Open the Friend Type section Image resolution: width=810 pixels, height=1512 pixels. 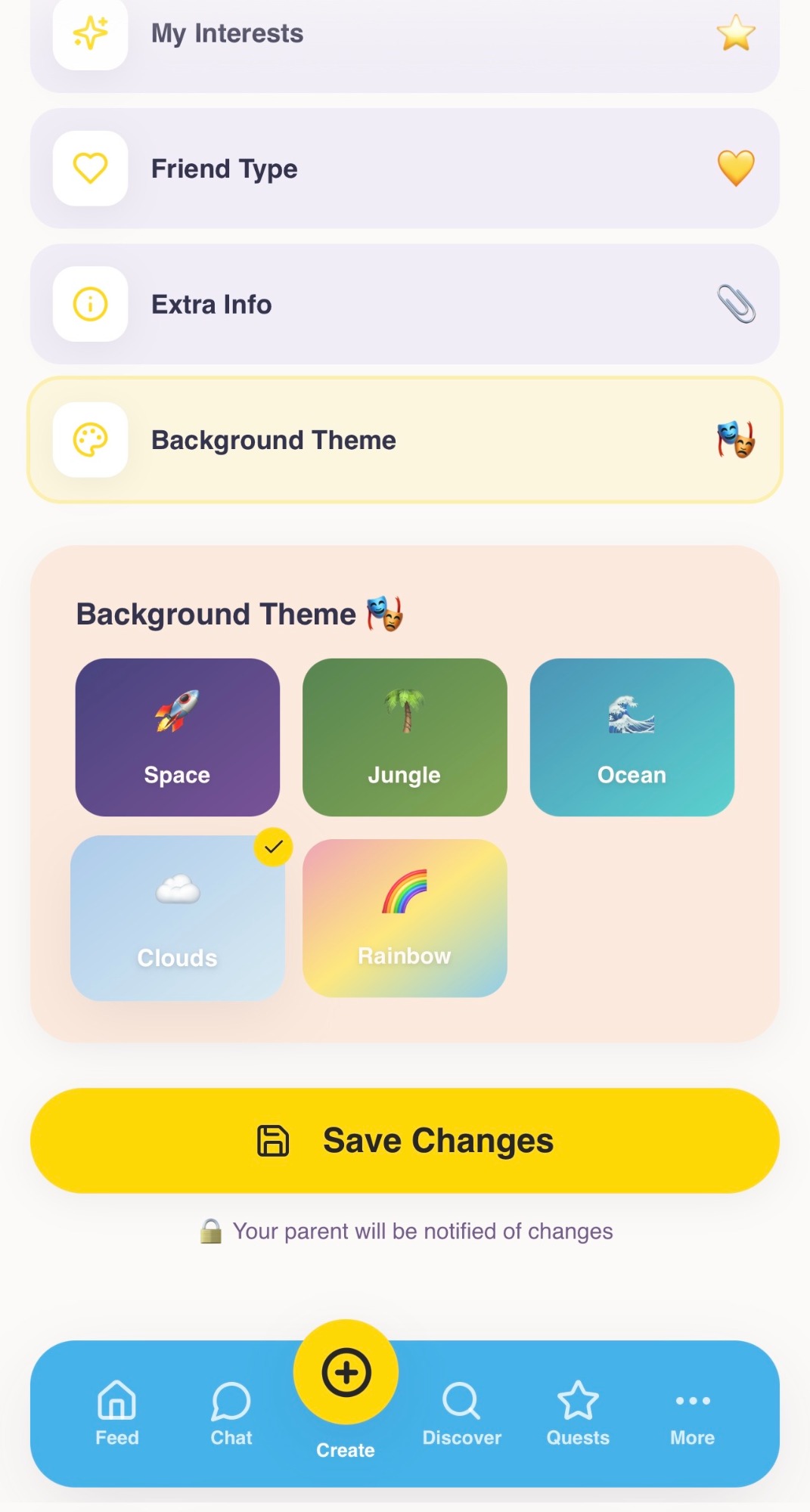[405, 169]
